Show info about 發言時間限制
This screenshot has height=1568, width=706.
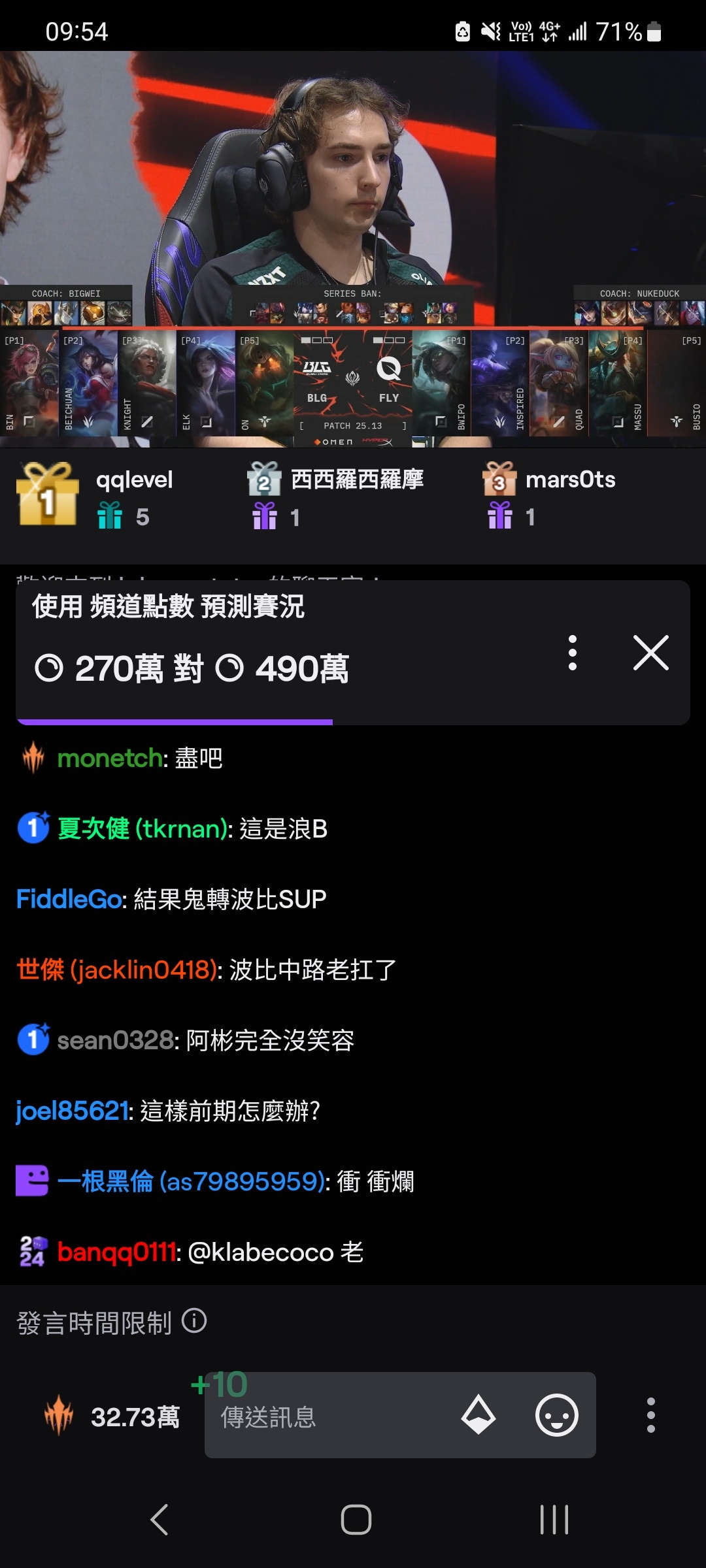(194, 1321)
